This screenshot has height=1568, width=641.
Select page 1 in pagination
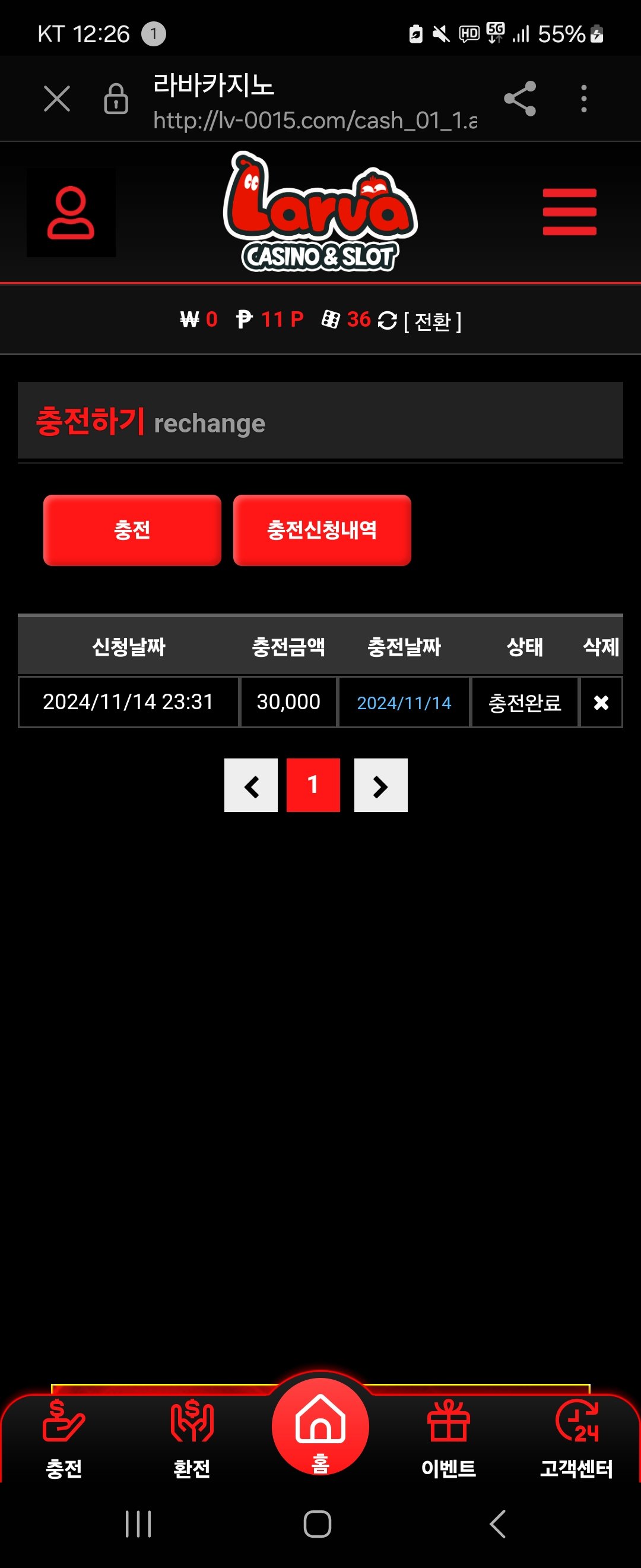point(313,785)
